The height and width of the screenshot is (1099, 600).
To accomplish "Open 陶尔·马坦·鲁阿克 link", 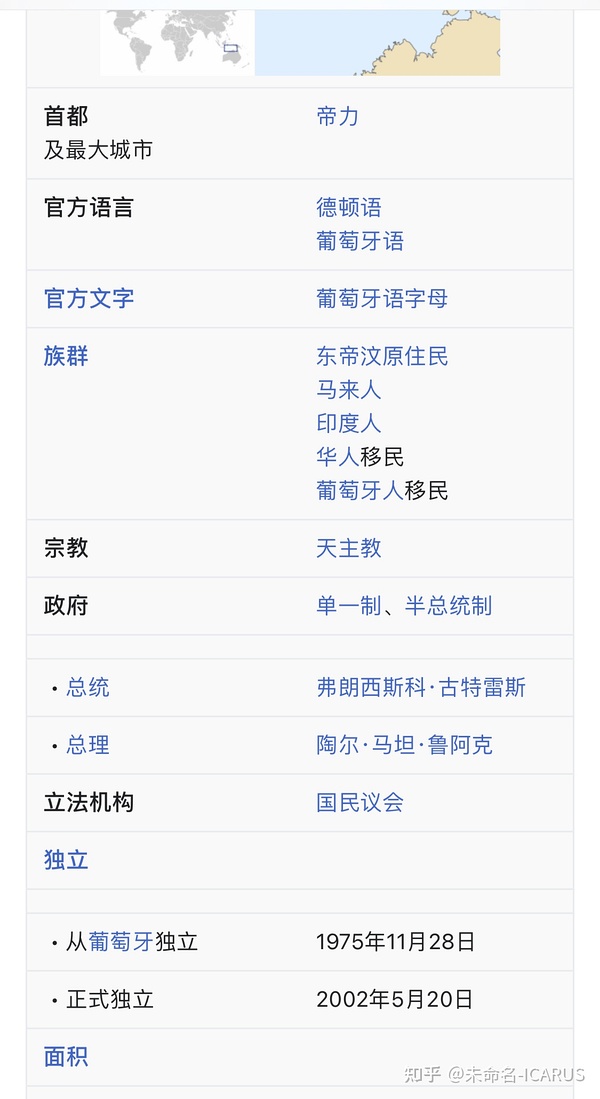I will click(x=404, y=745).
